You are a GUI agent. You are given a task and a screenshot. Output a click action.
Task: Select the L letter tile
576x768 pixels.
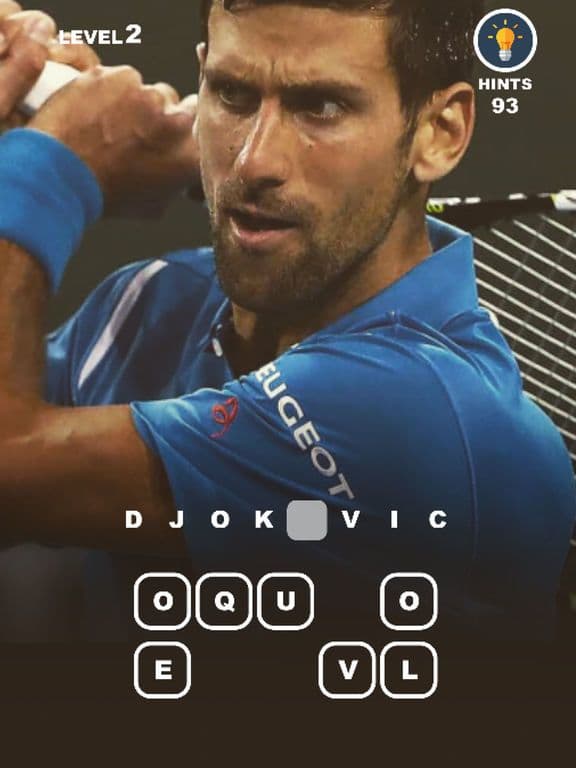pos(409,670)
